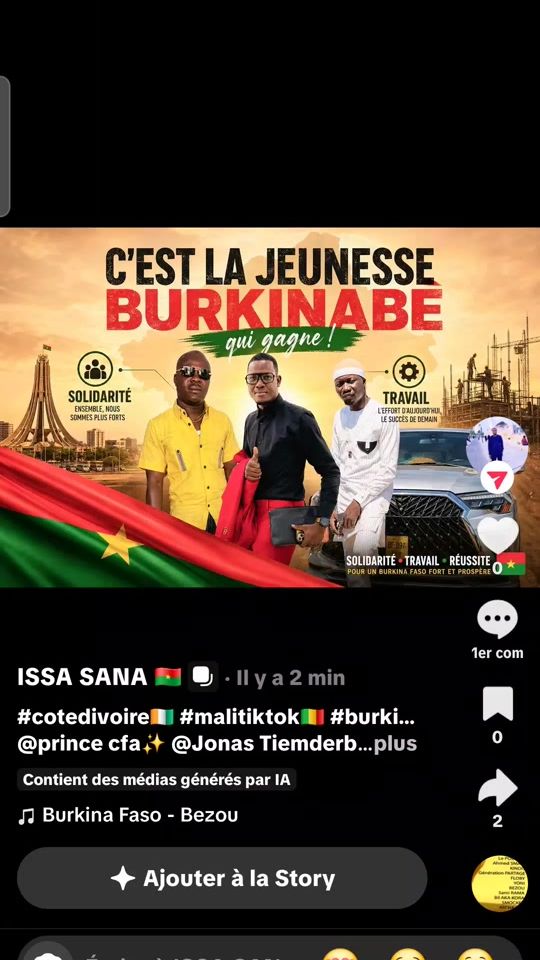Tap the #cotedivoire hashtag

click(83, 716)
